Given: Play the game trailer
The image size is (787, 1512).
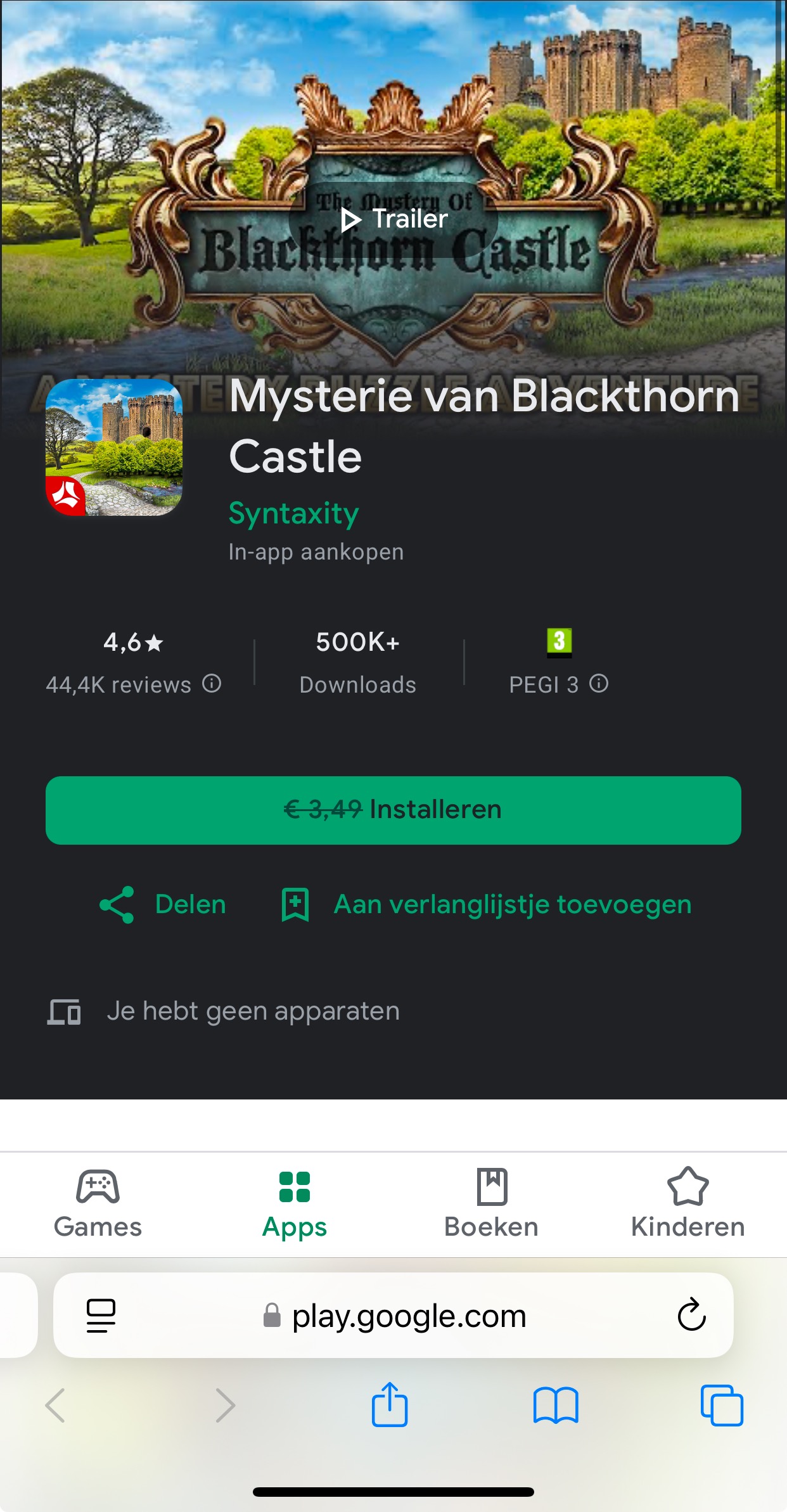Looking at the screenshot, I should (393, 220).
